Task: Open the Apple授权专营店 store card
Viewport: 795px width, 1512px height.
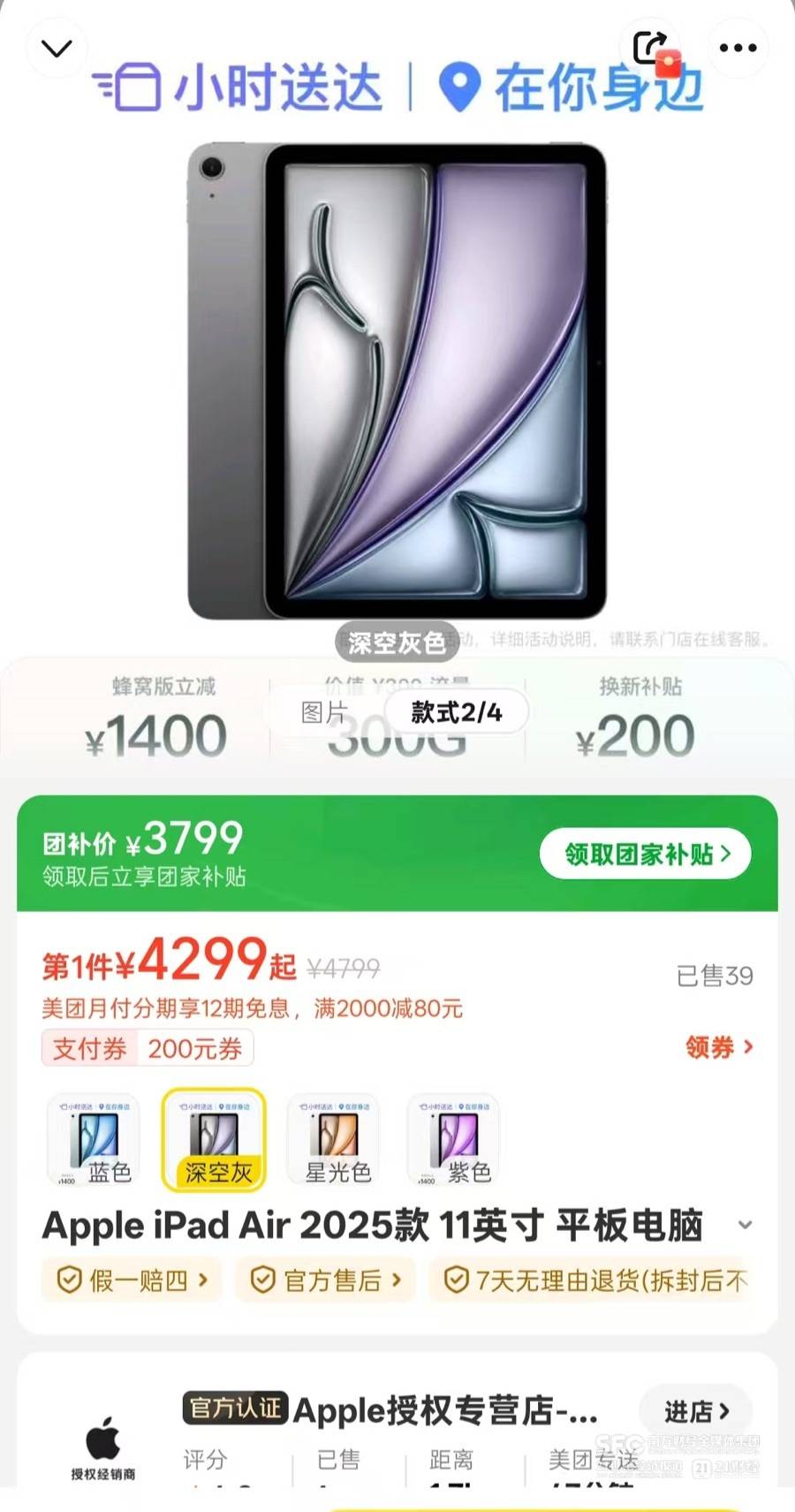Action: pyautogui.click(x=444, y=1410)
